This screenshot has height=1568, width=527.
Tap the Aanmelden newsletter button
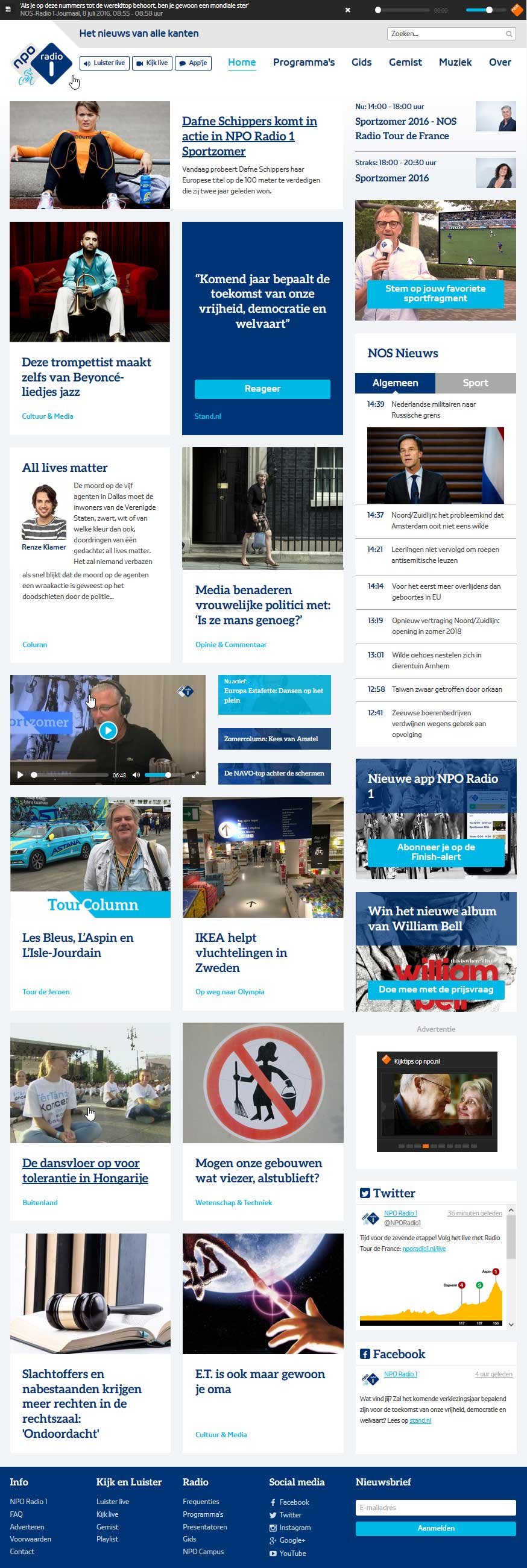[x=435, y=1528]
